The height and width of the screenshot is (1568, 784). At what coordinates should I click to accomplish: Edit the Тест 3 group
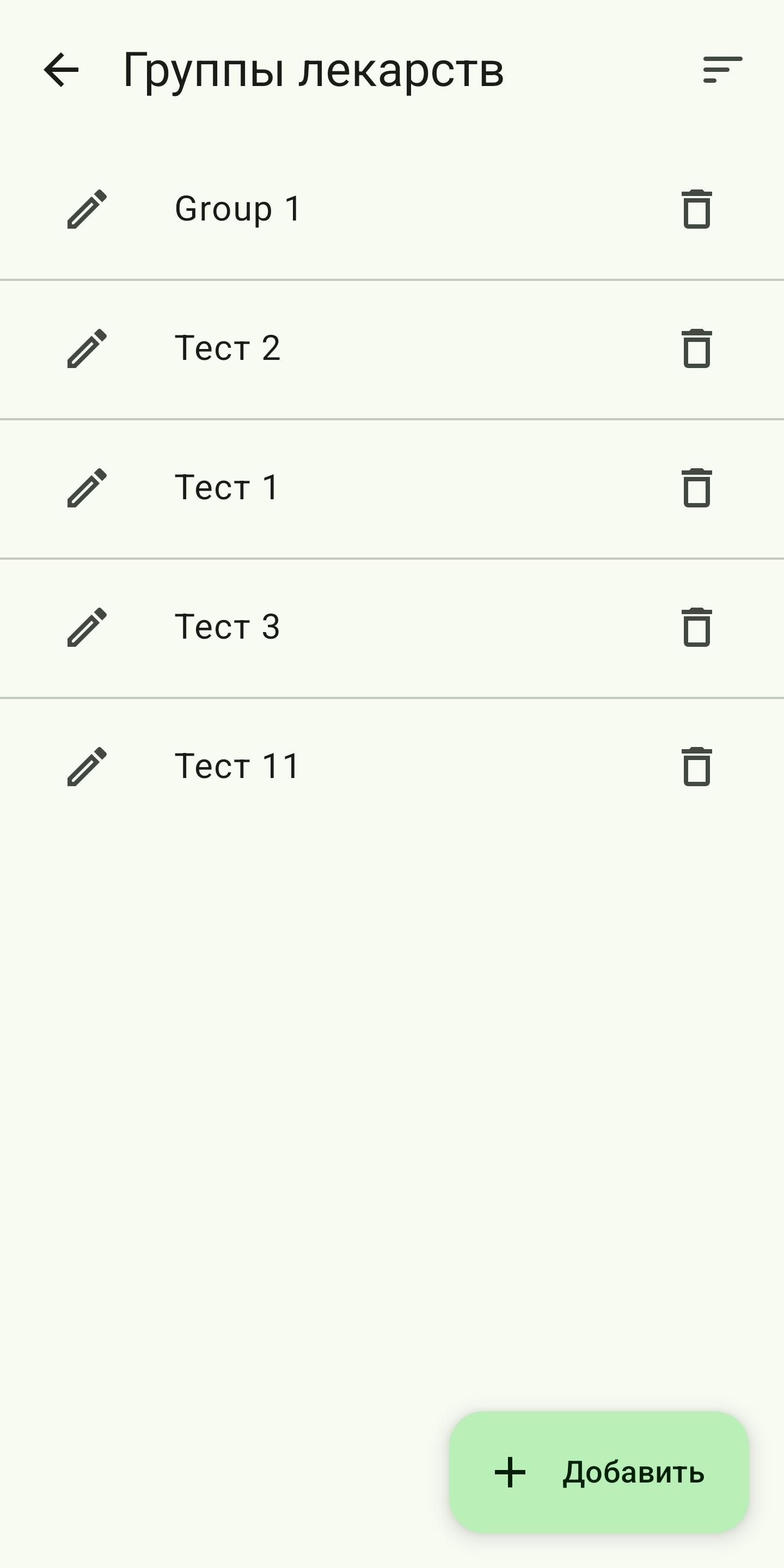[87, 627]
